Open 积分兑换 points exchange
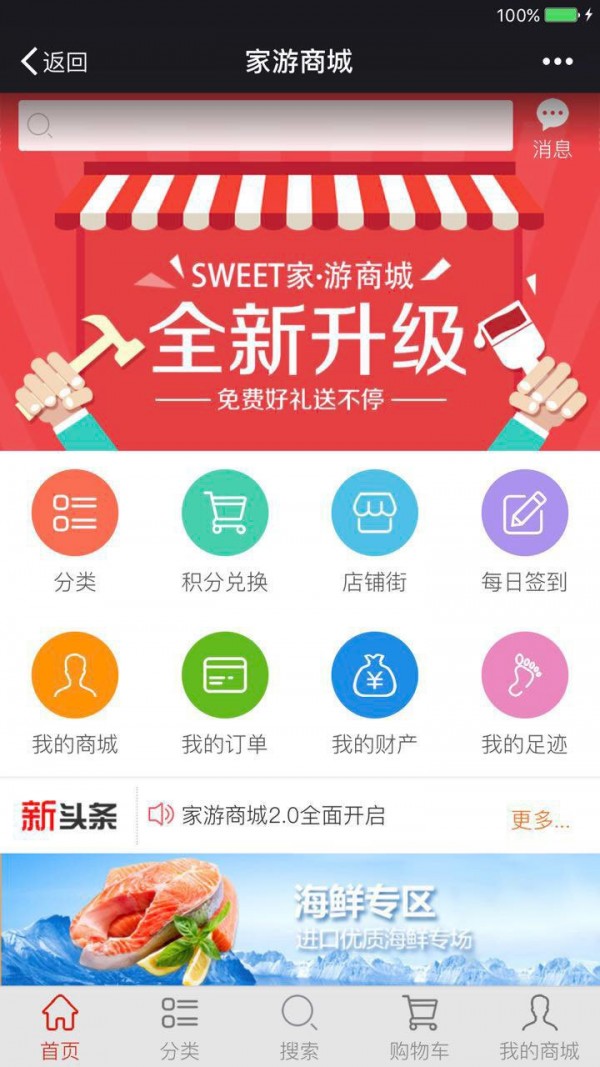Image resolution: width=600 pixels, height=1067 pixels. [225, 532]
